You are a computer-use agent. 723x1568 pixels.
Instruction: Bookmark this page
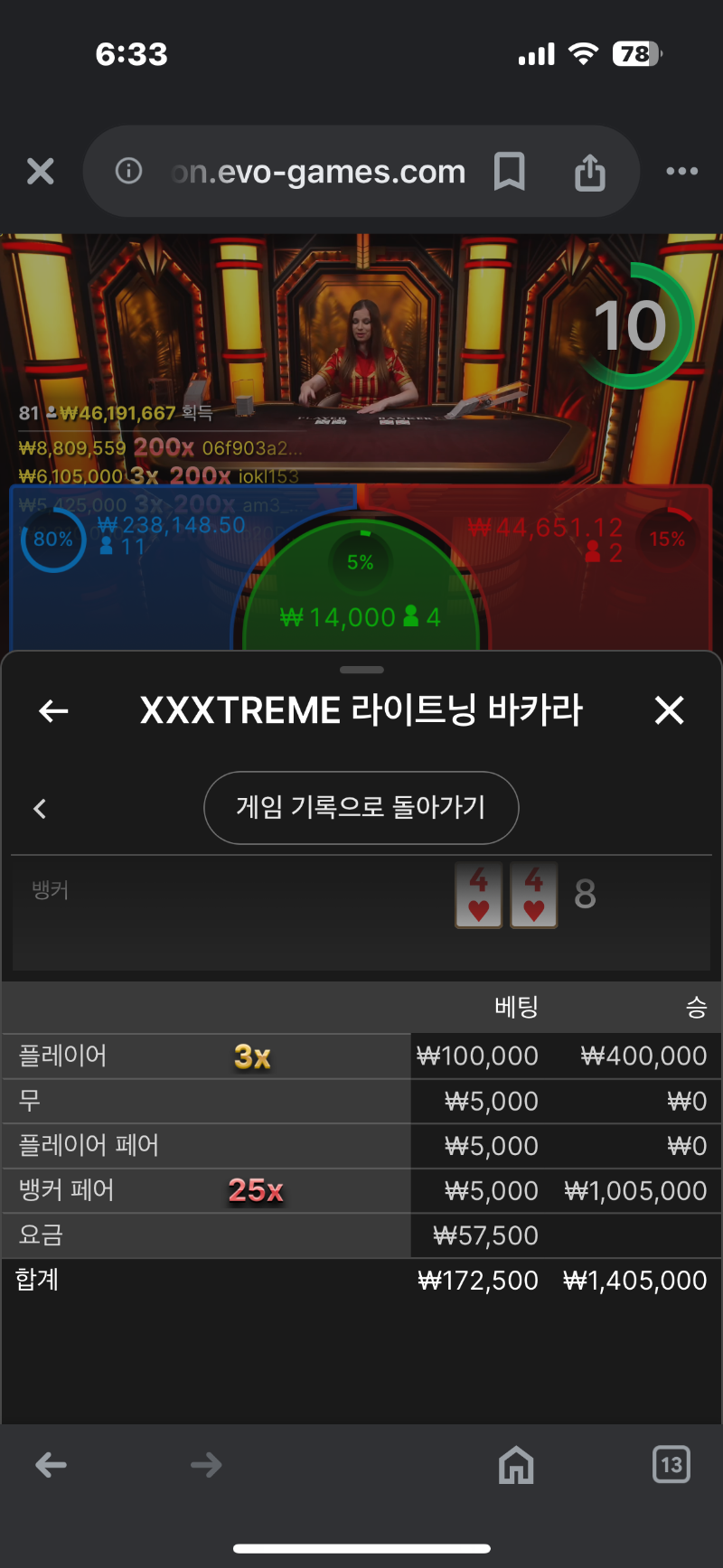pyautogui.click(x=510, y=171)
